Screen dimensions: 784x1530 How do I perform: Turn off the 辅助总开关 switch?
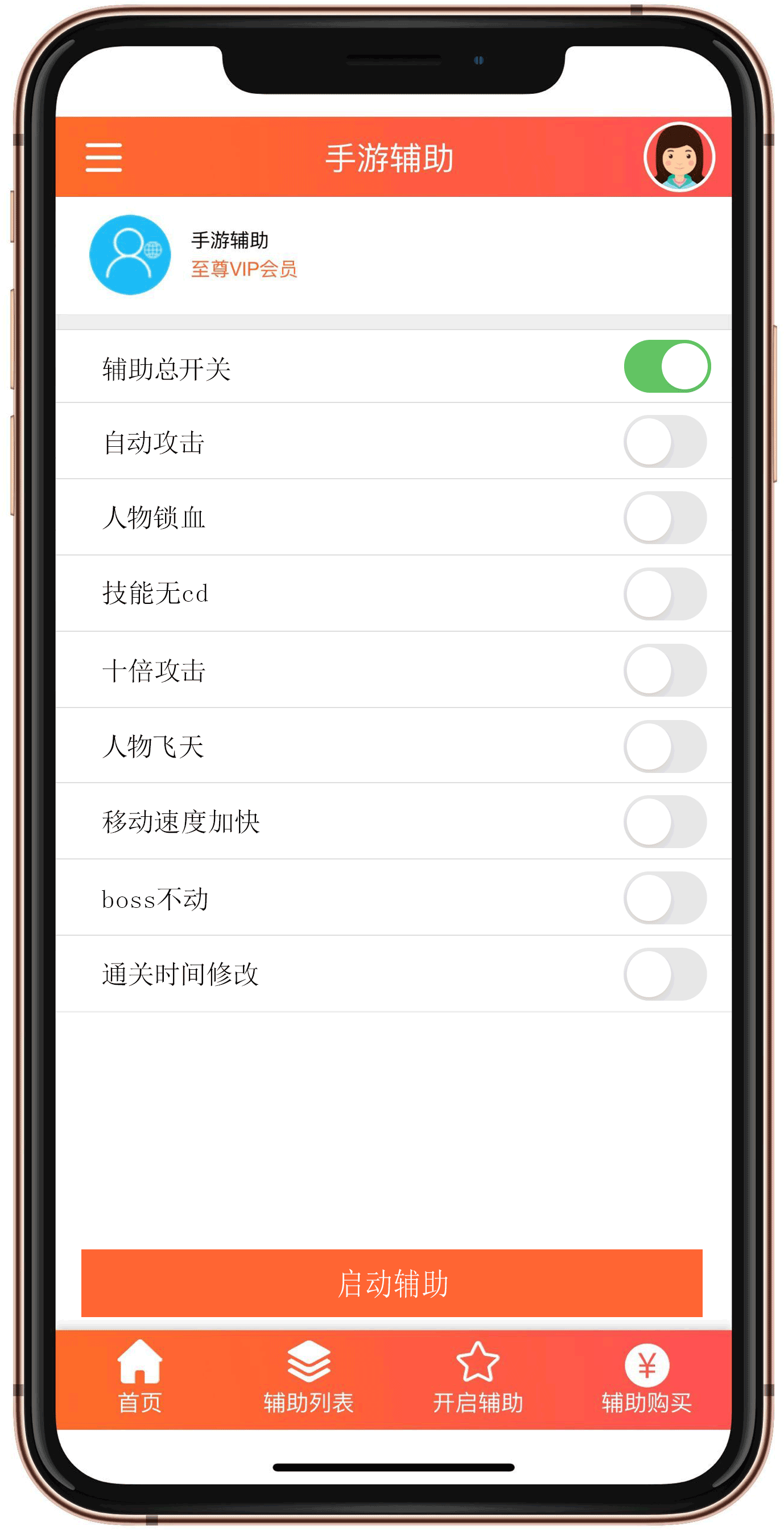pos(666,367)
